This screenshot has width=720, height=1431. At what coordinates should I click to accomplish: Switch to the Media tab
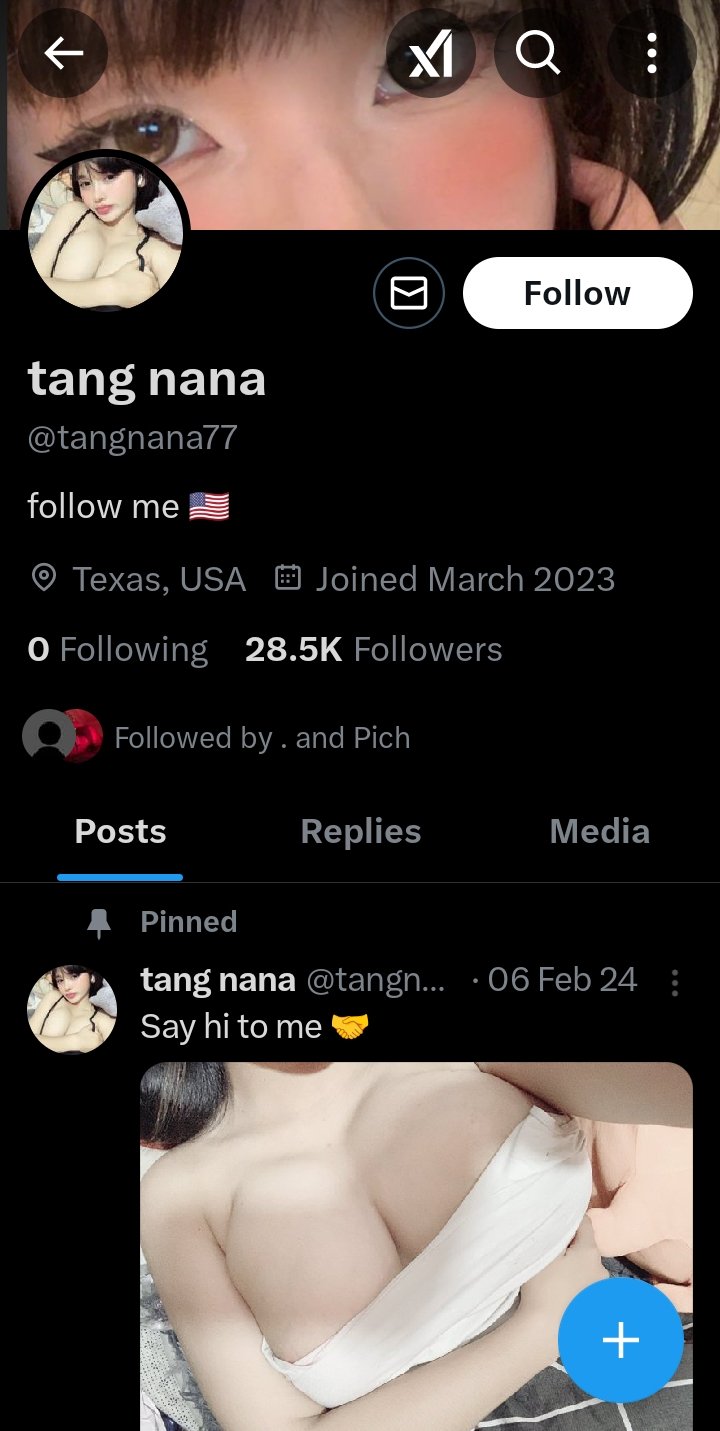pyautogui.click(x=599, y=831)
